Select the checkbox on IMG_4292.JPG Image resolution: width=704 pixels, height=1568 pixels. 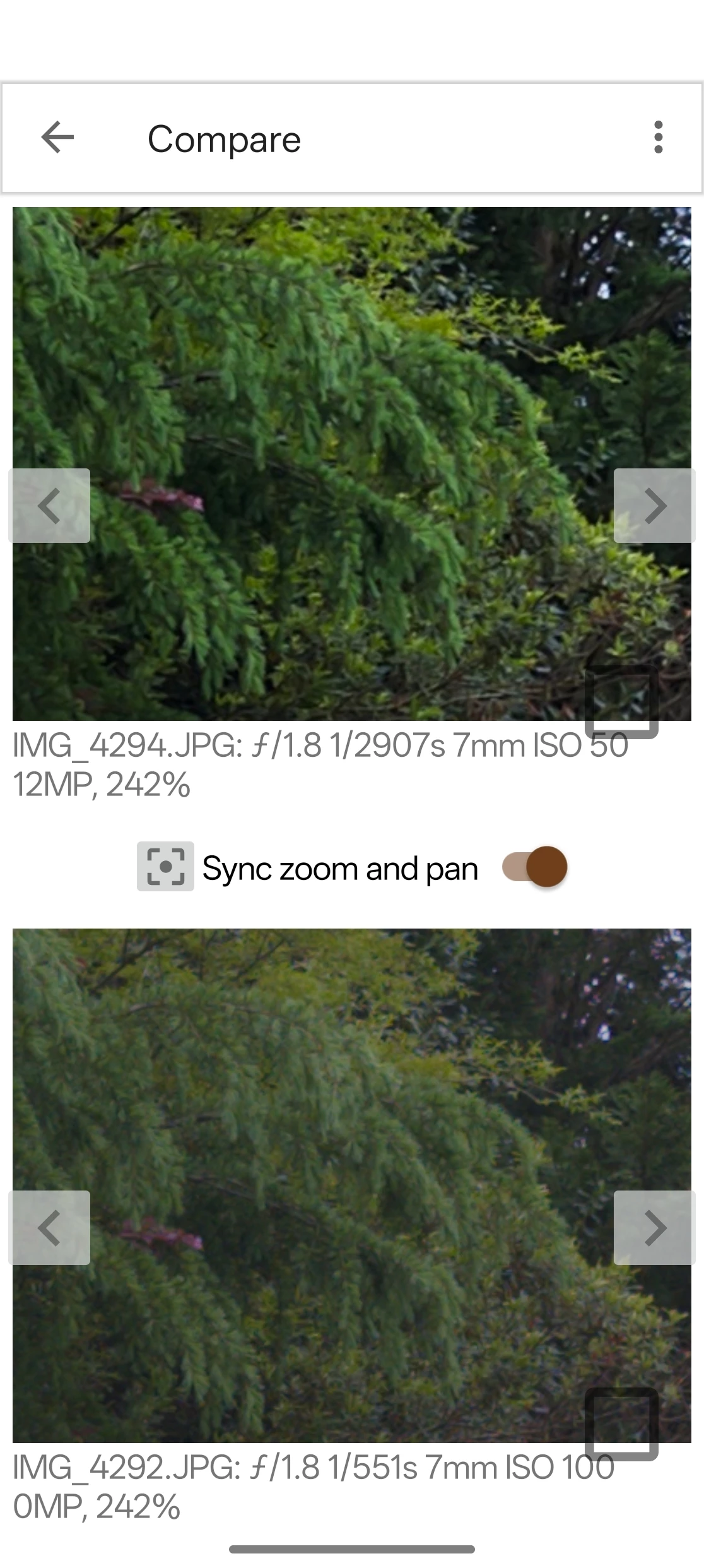[x=621, y=1423]
